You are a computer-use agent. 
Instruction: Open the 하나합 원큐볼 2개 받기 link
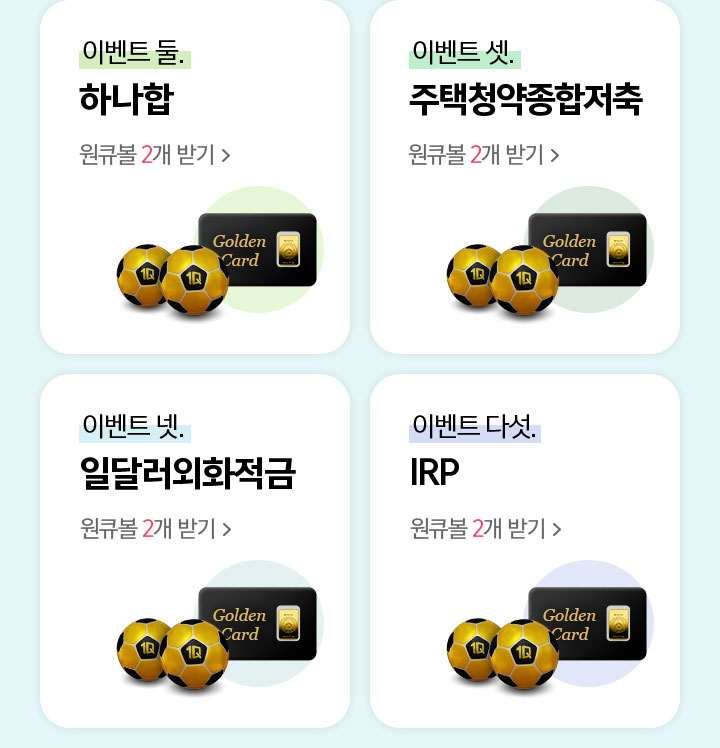pyautogui.click(x=155, y=155)
